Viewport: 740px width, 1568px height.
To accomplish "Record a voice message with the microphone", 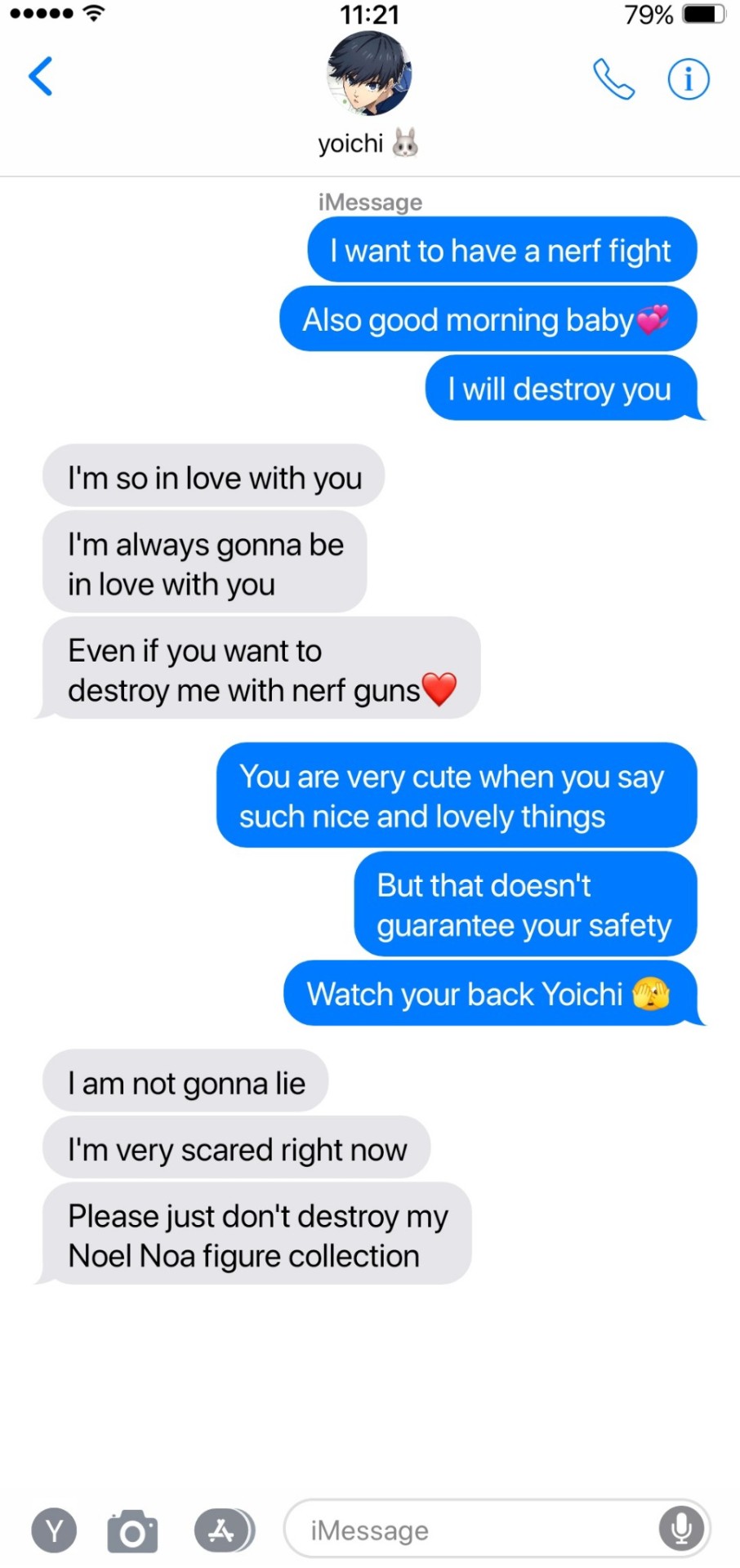I will [x=682, y=1528].
